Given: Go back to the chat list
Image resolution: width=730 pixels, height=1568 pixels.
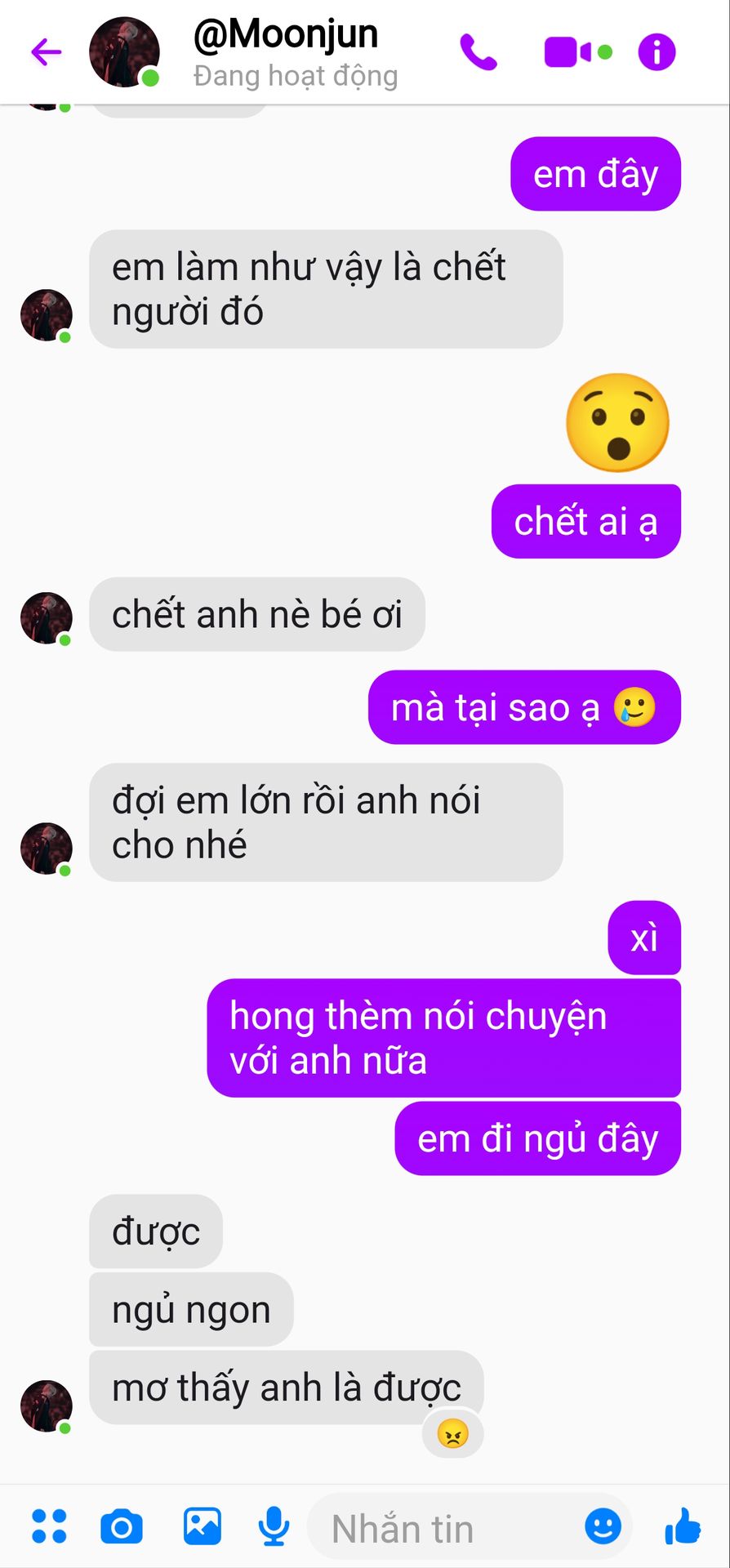Looking at the screenshot, I should (x=47, y=52).
